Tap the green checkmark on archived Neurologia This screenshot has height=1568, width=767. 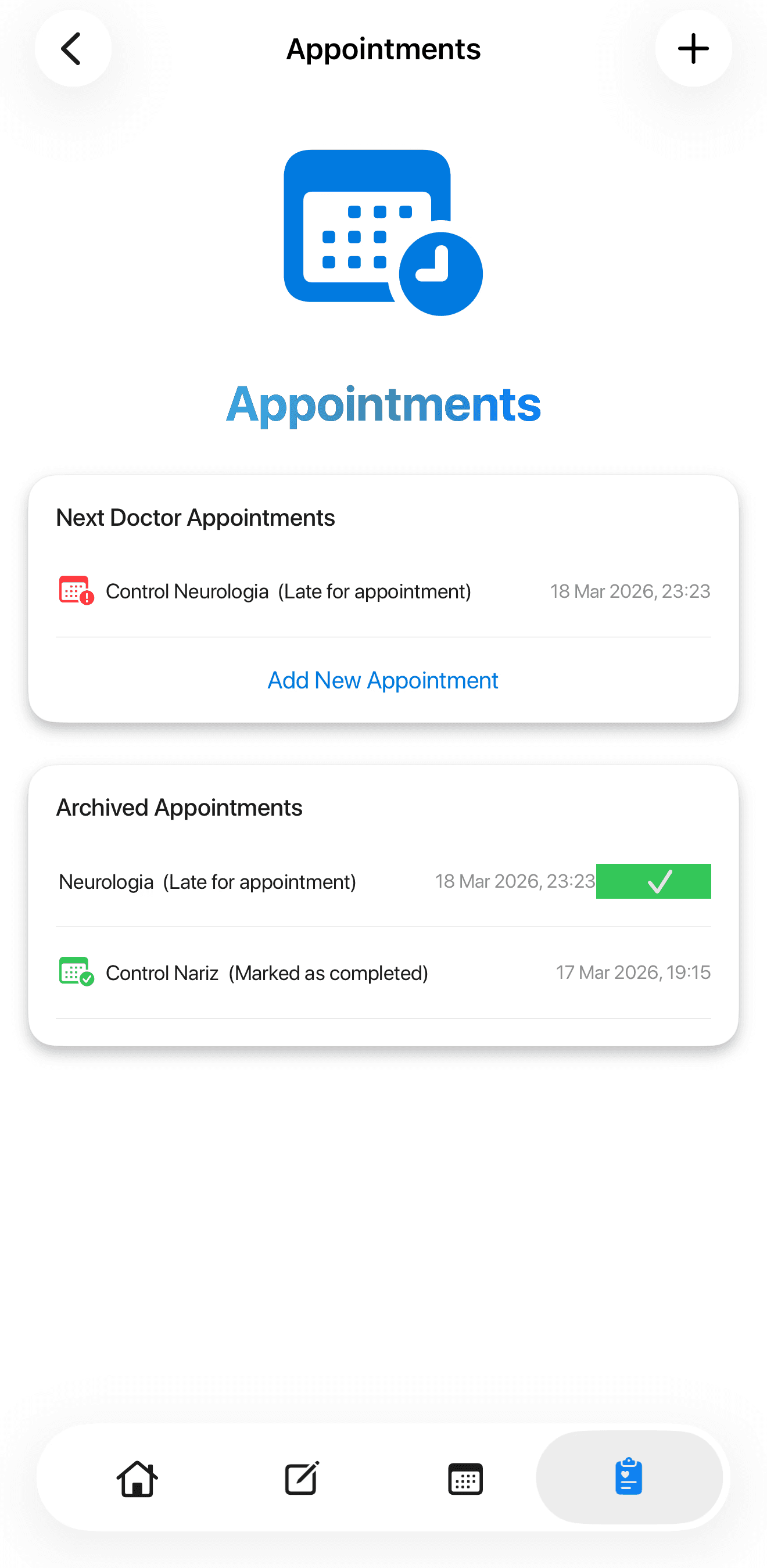coord(653,881)
